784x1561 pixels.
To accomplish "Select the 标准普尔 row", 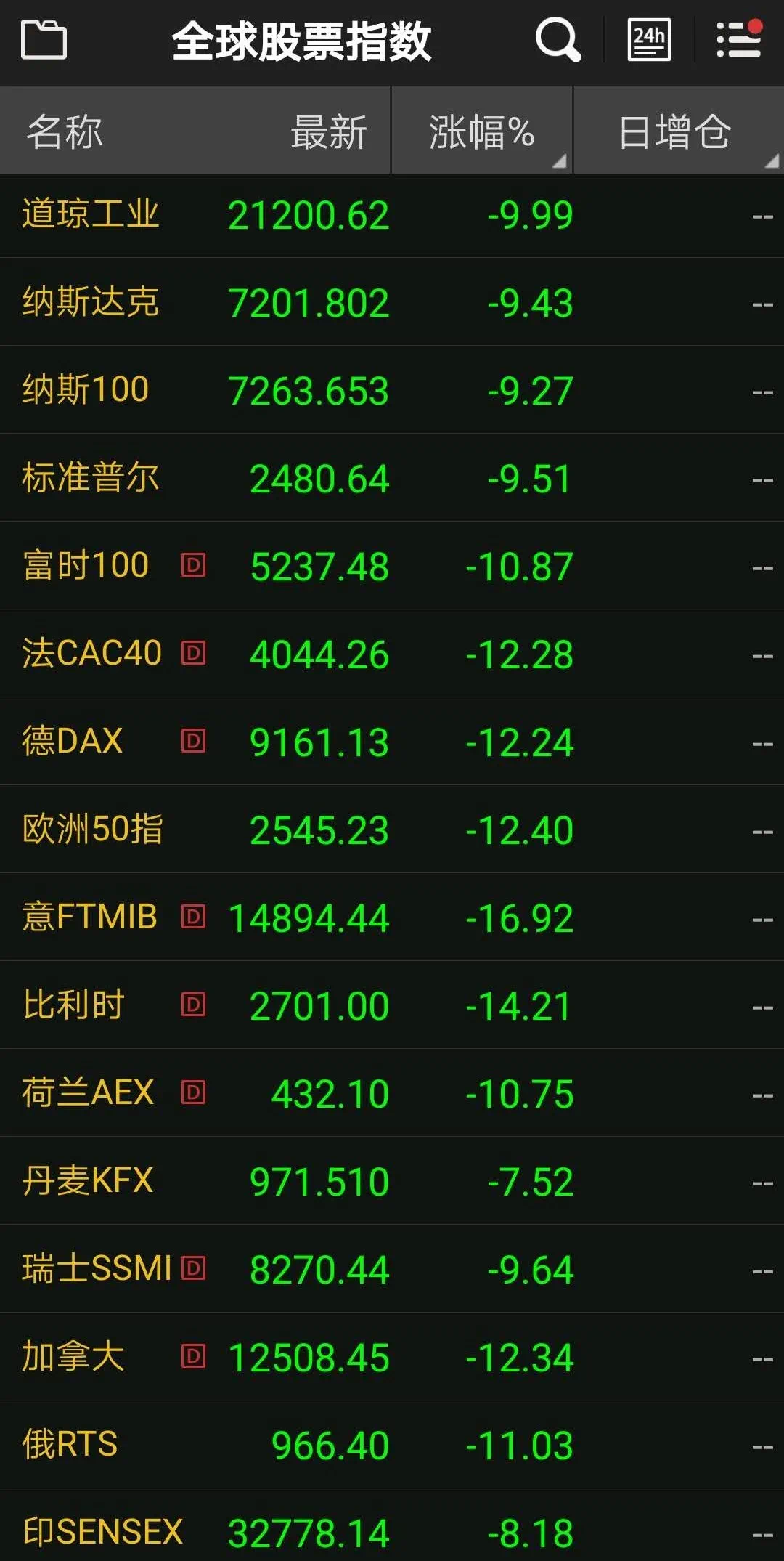I will click(x=392, y=478).
